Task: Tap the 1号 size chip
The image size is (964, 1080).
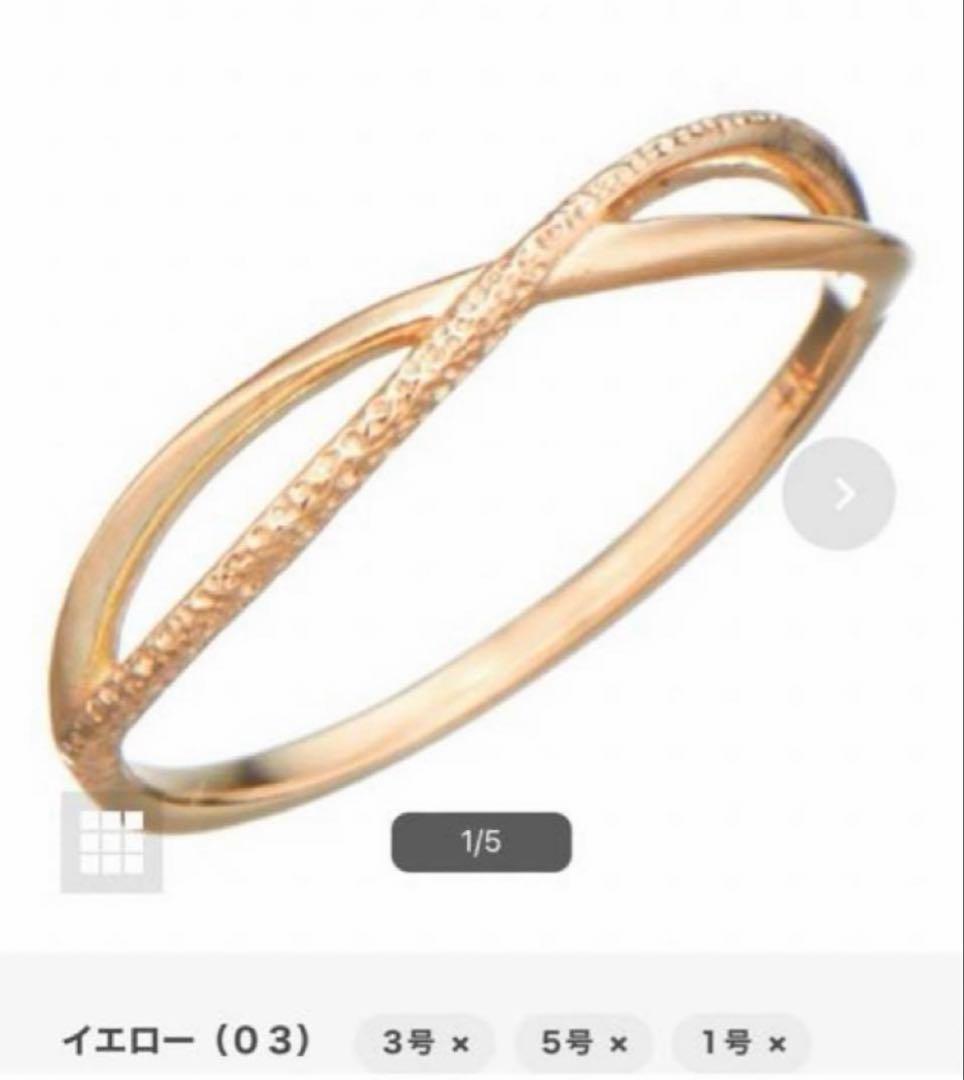Action: 741,1044
